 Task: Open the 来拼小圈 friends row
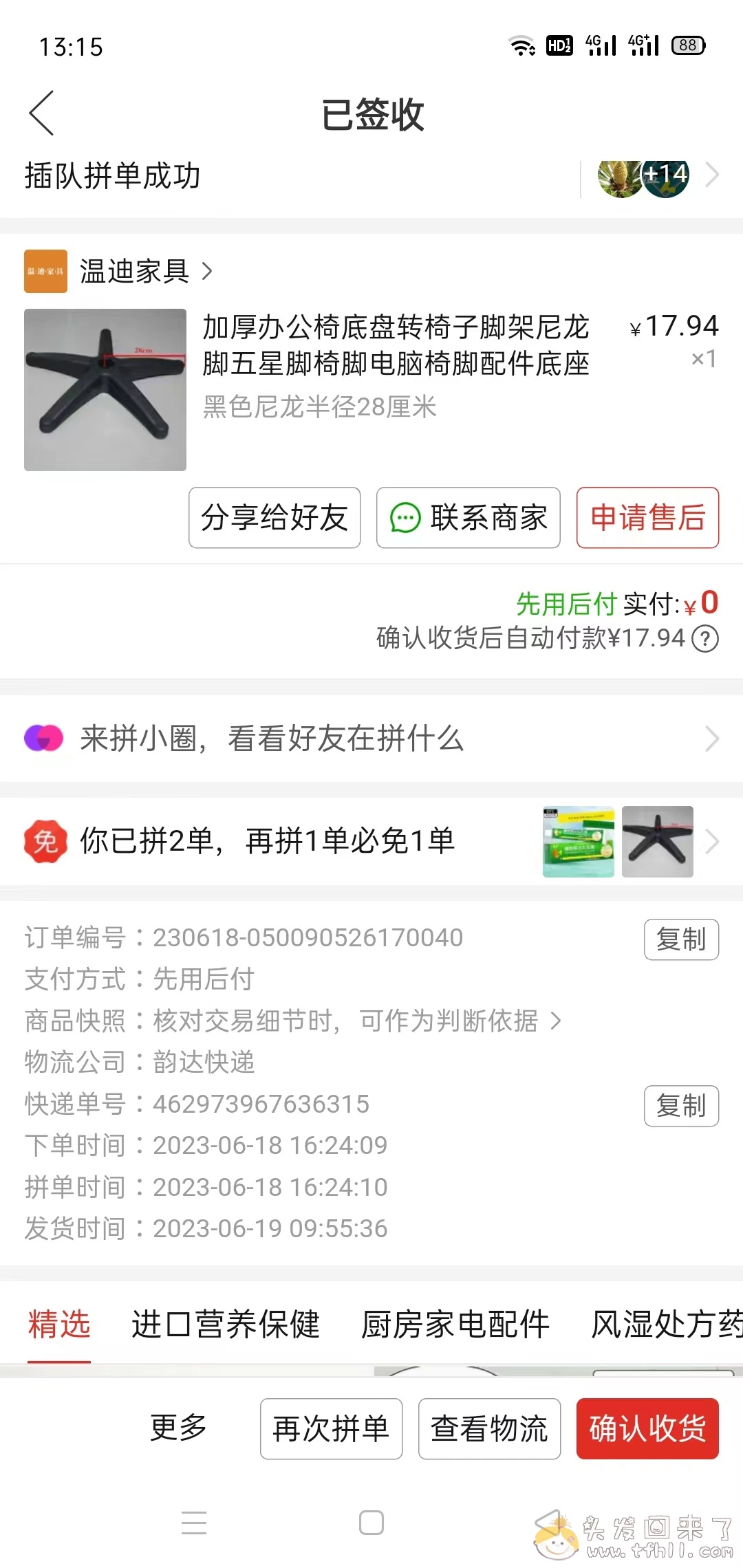[x=371, y=739]
